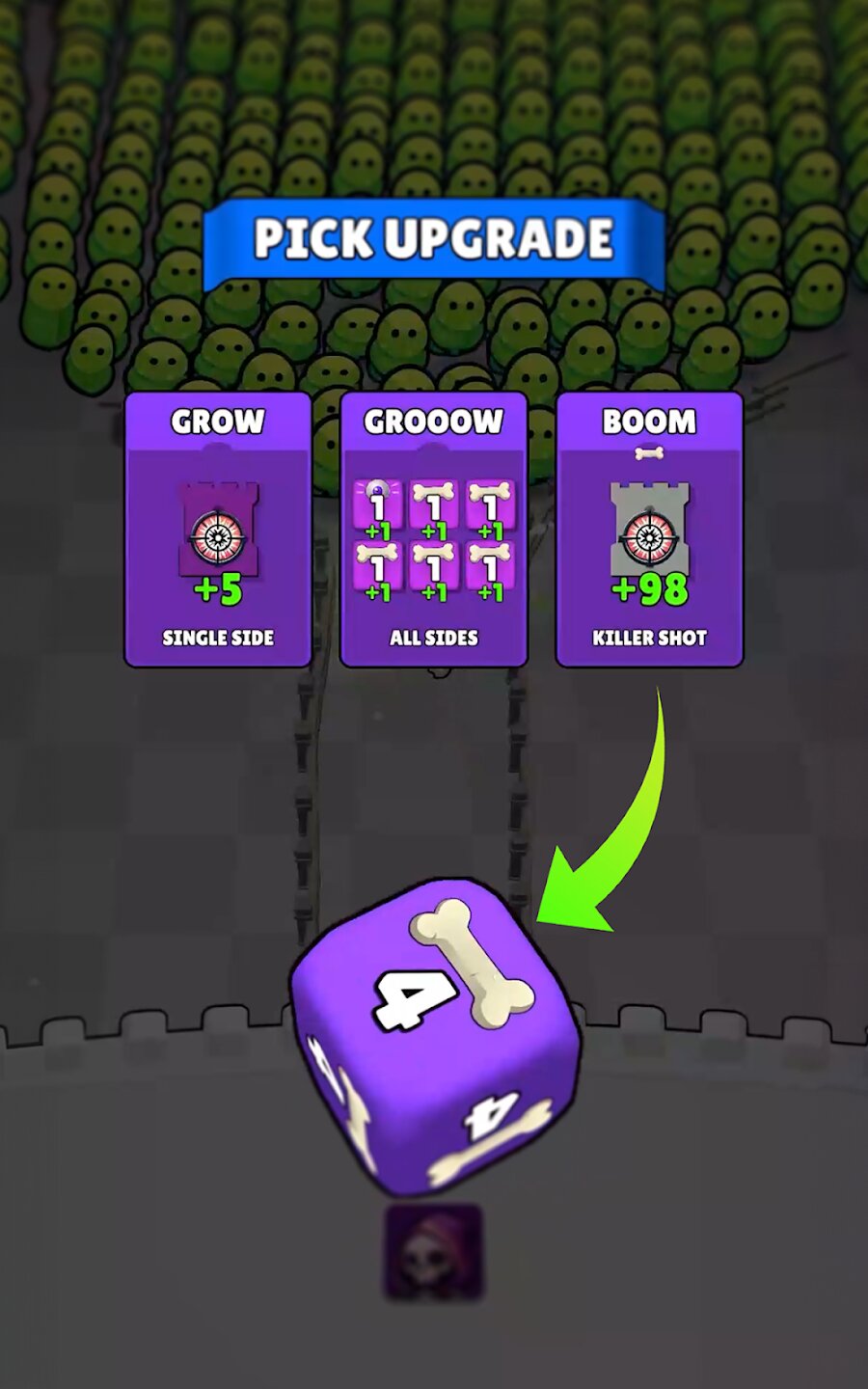Choose the GROOOW all sides upgrade
Screen dimensions: 868x1389
click(434, 530)
